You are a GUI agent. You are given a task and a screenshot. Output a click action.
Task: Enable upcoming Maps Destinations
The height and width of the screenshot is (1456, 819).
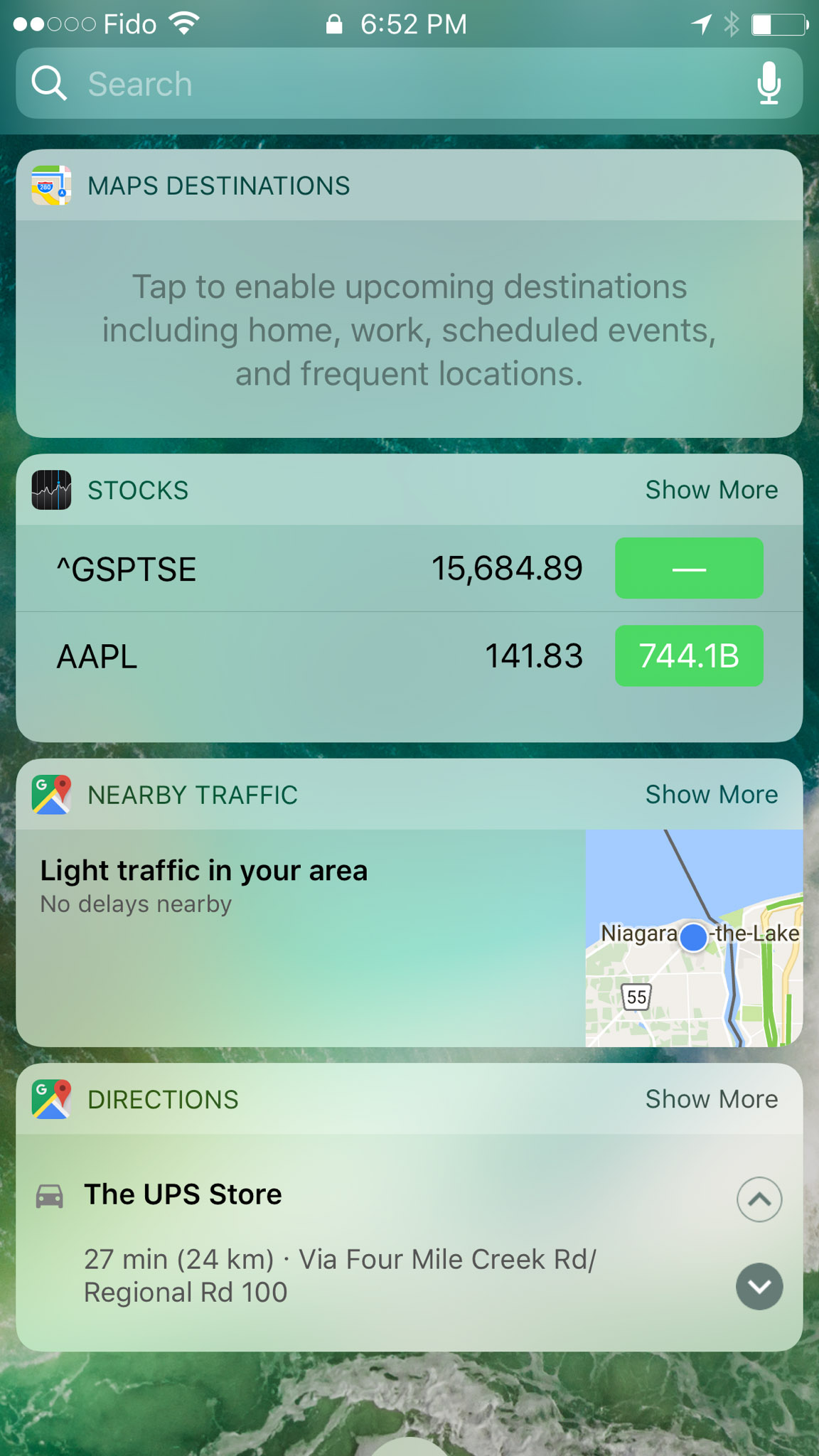point(409,330)
